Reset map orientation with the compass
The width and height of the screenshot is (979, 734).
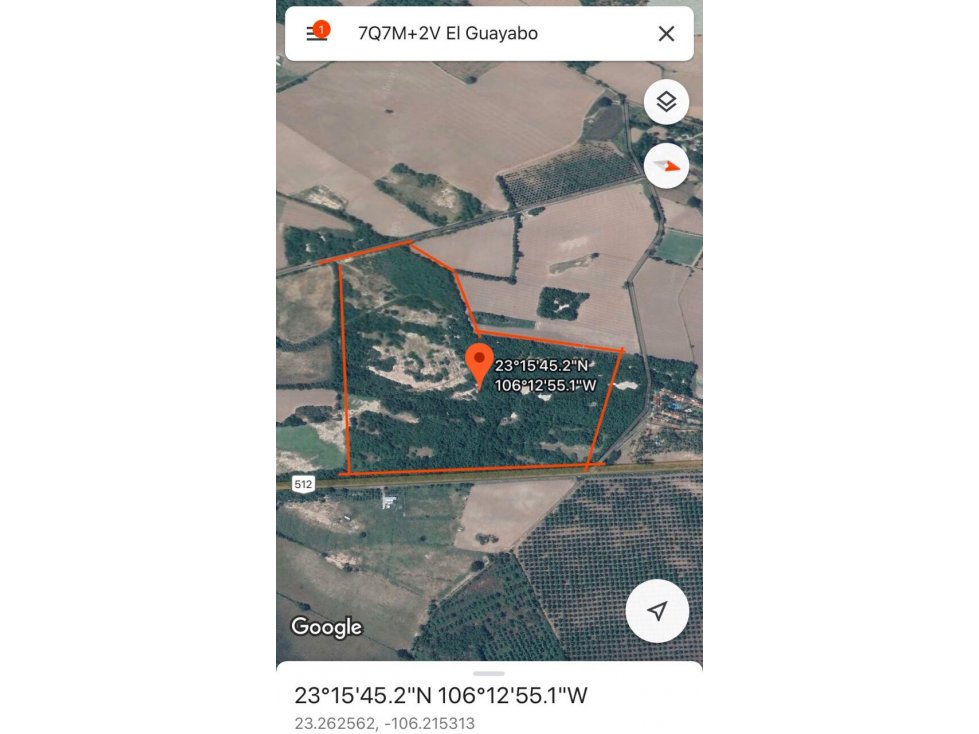tap(666, 166)
